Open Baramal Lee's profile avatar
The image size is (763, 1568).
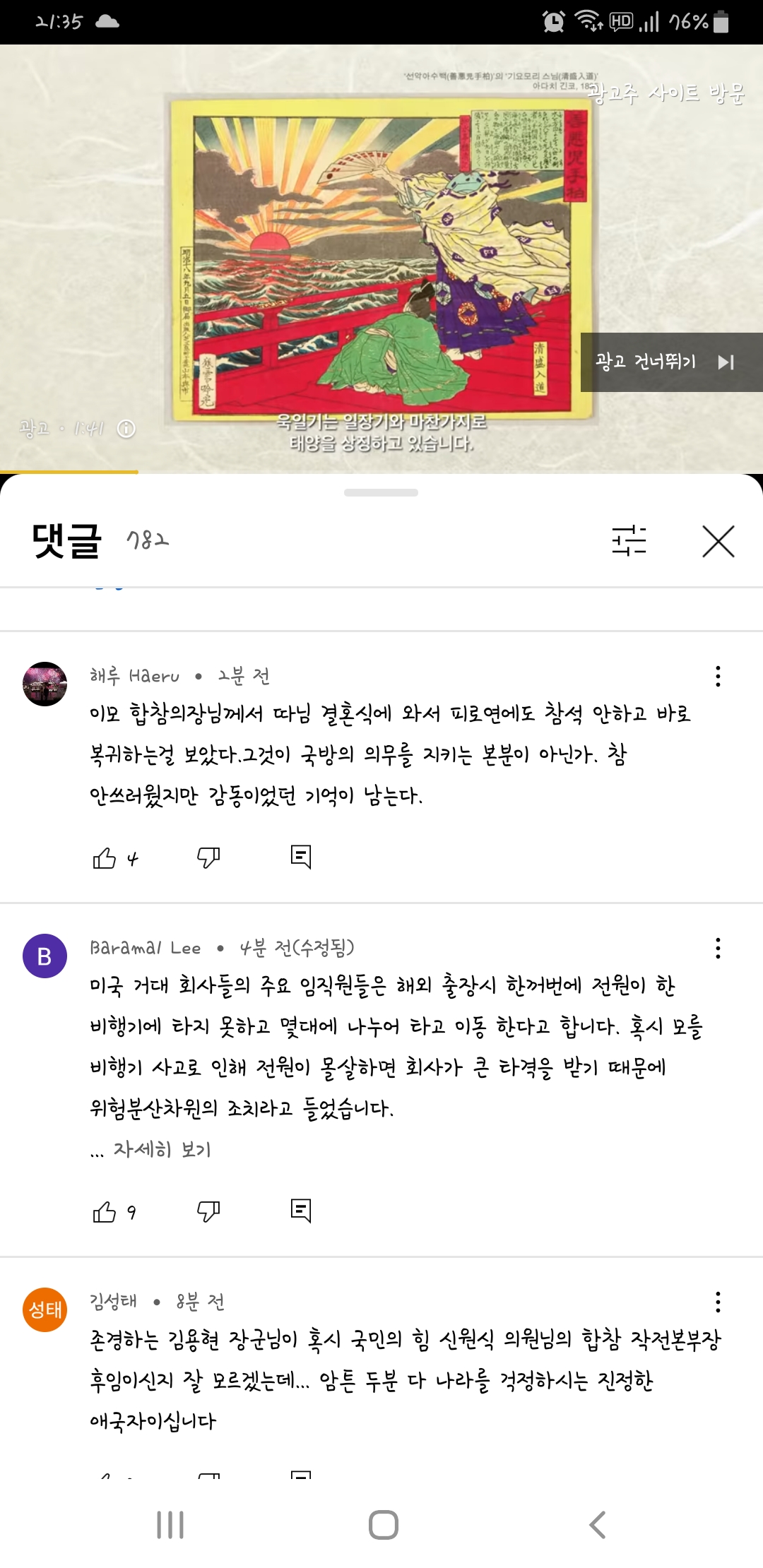point(45,956)
